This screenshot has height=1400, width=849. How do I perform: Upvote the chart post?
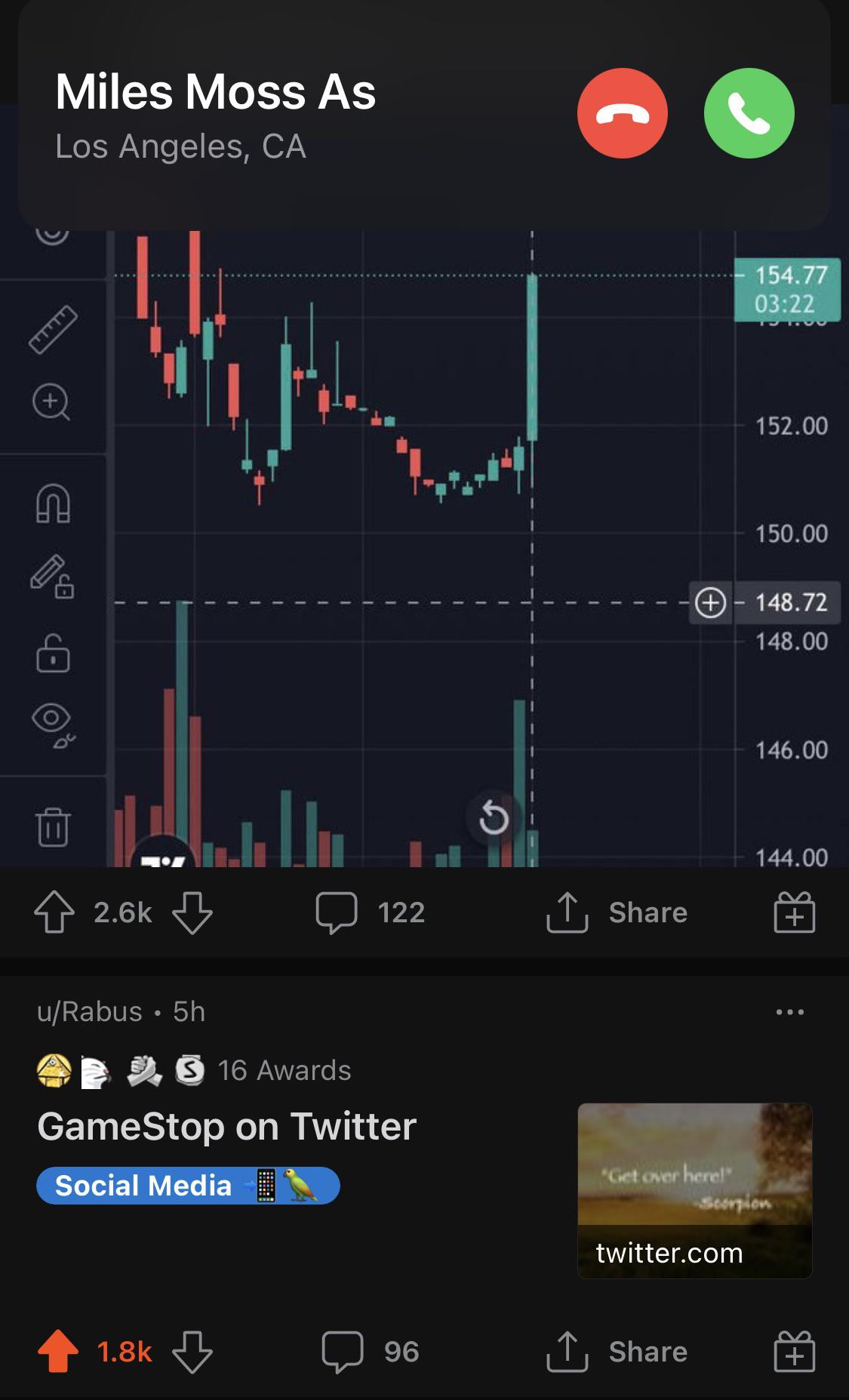(54, 912)
